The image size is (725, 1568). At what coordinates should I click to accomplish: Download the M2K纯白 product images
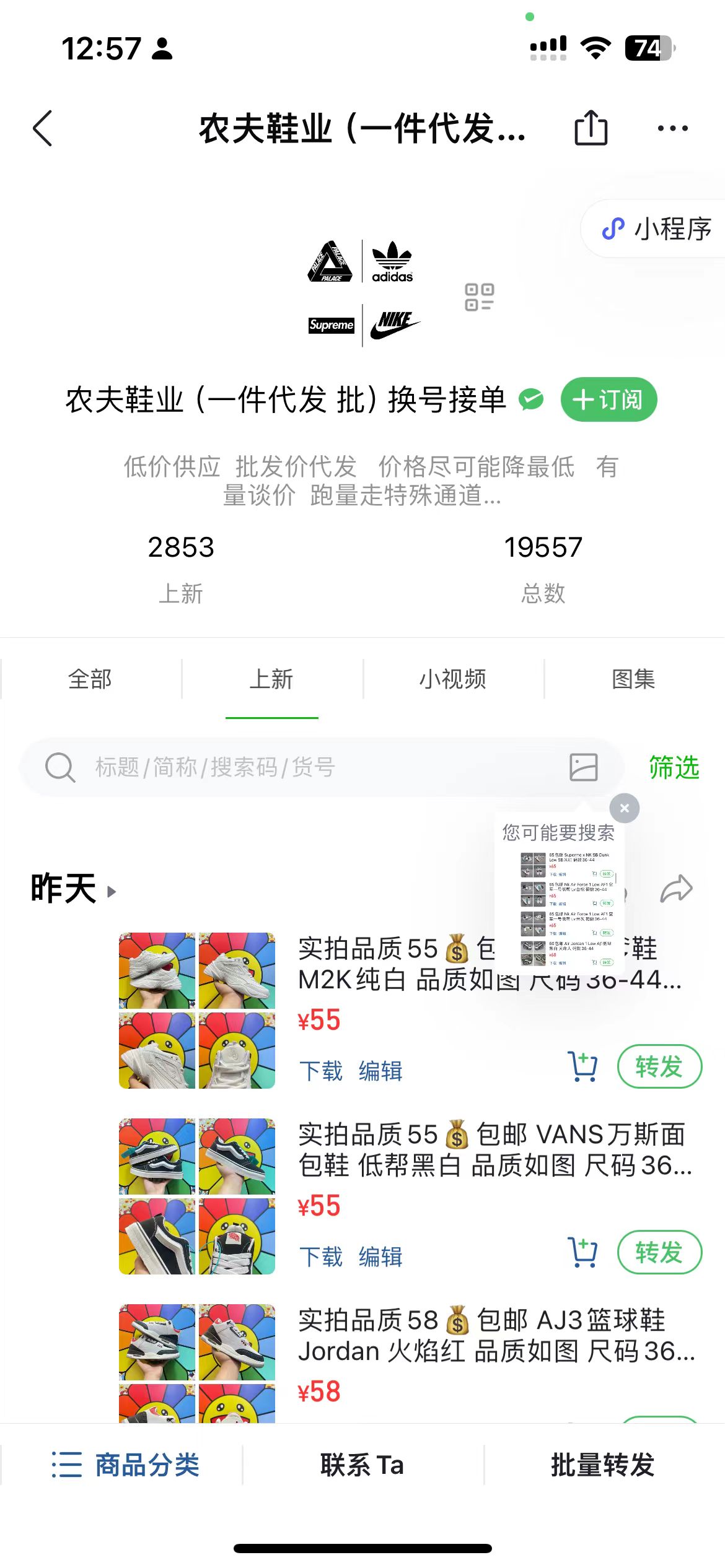click(x=321, y=1071)
